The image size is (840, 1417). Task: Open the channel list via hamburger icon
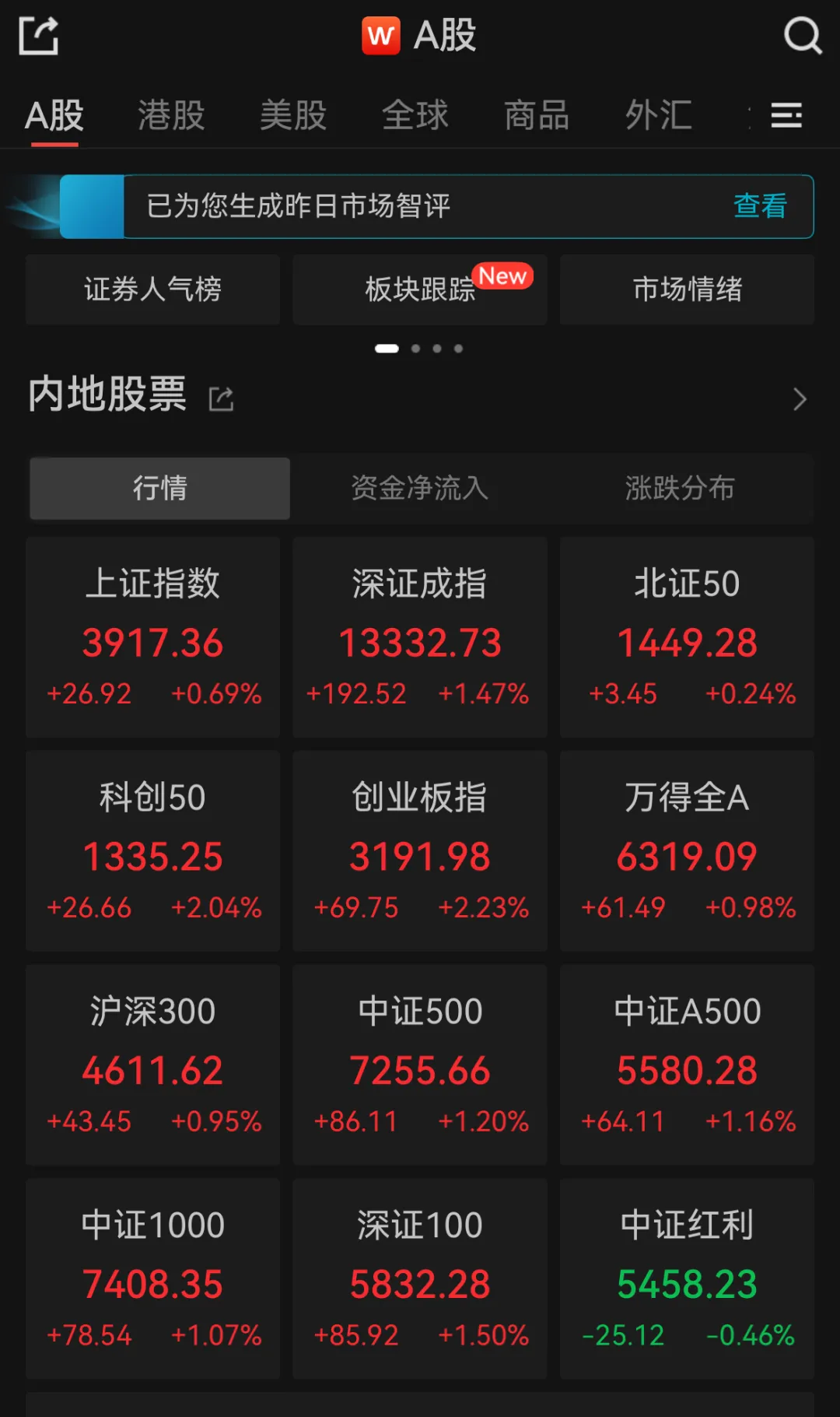[x=786, y=115]
